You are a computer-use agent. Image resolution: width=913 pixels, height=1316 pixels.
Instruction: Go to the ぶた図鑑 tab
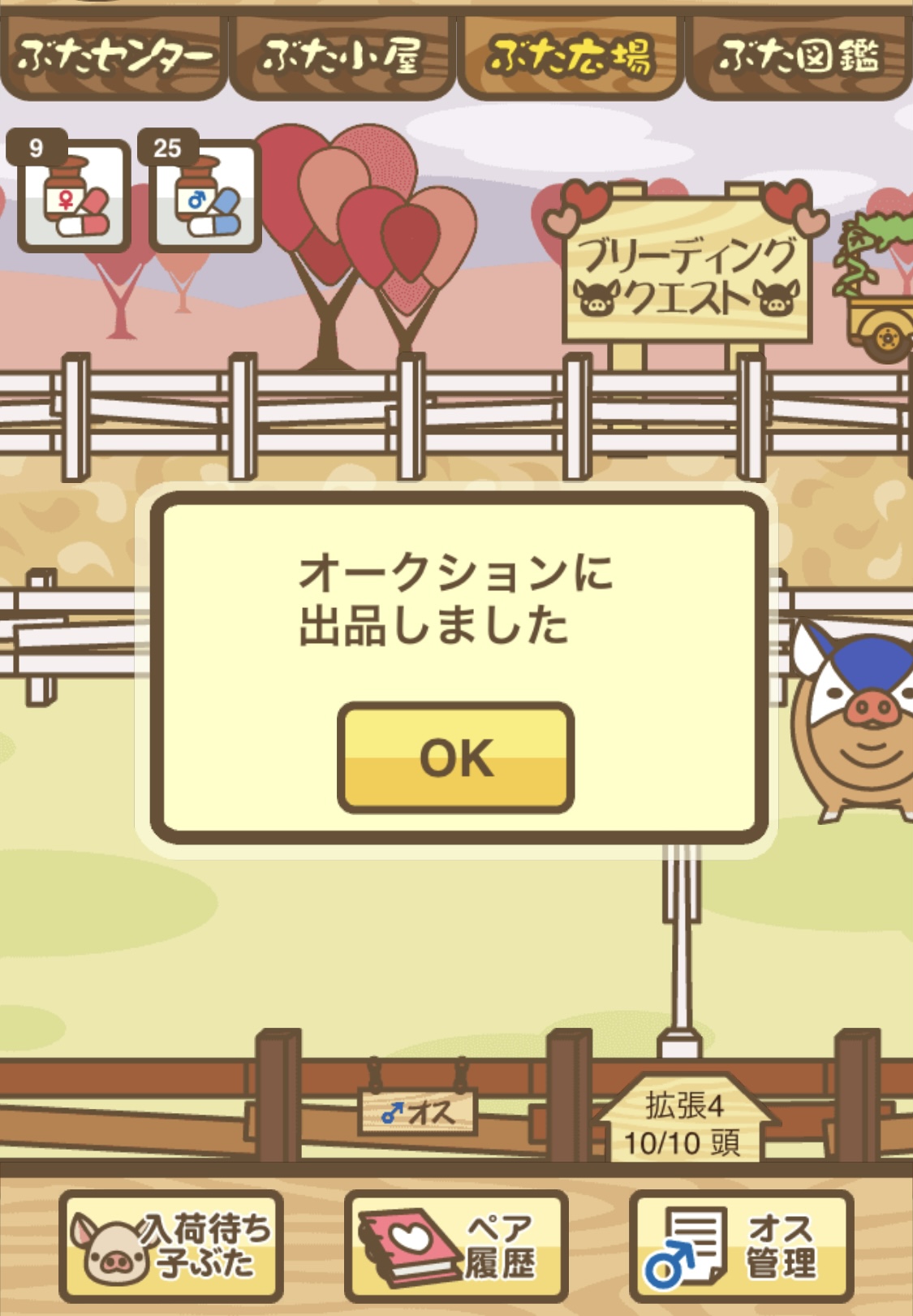point(799,56)
